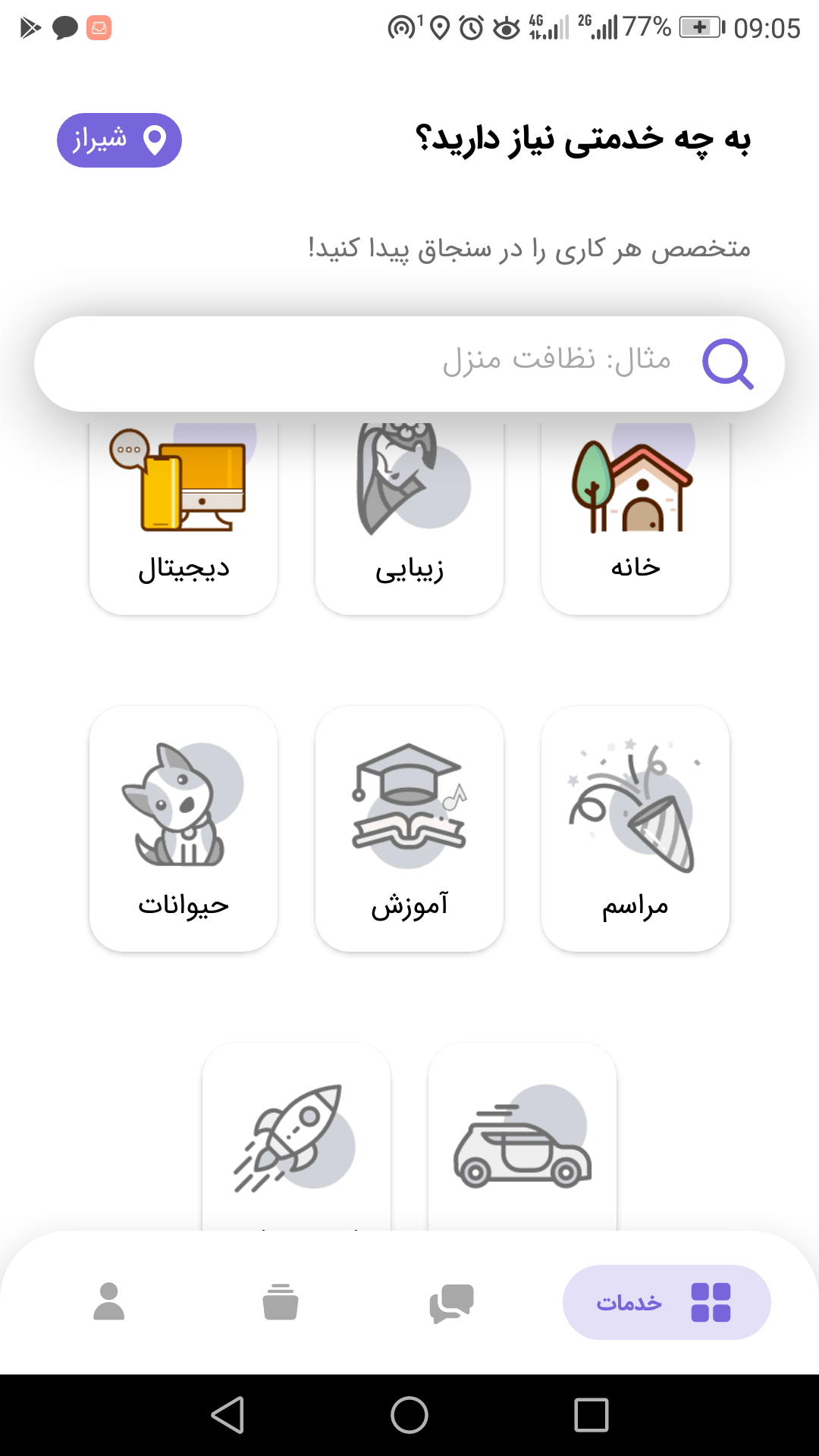This screenshot has width=819, height=1456.
Task: Change the city from شیراز
Action: [119, 140]
